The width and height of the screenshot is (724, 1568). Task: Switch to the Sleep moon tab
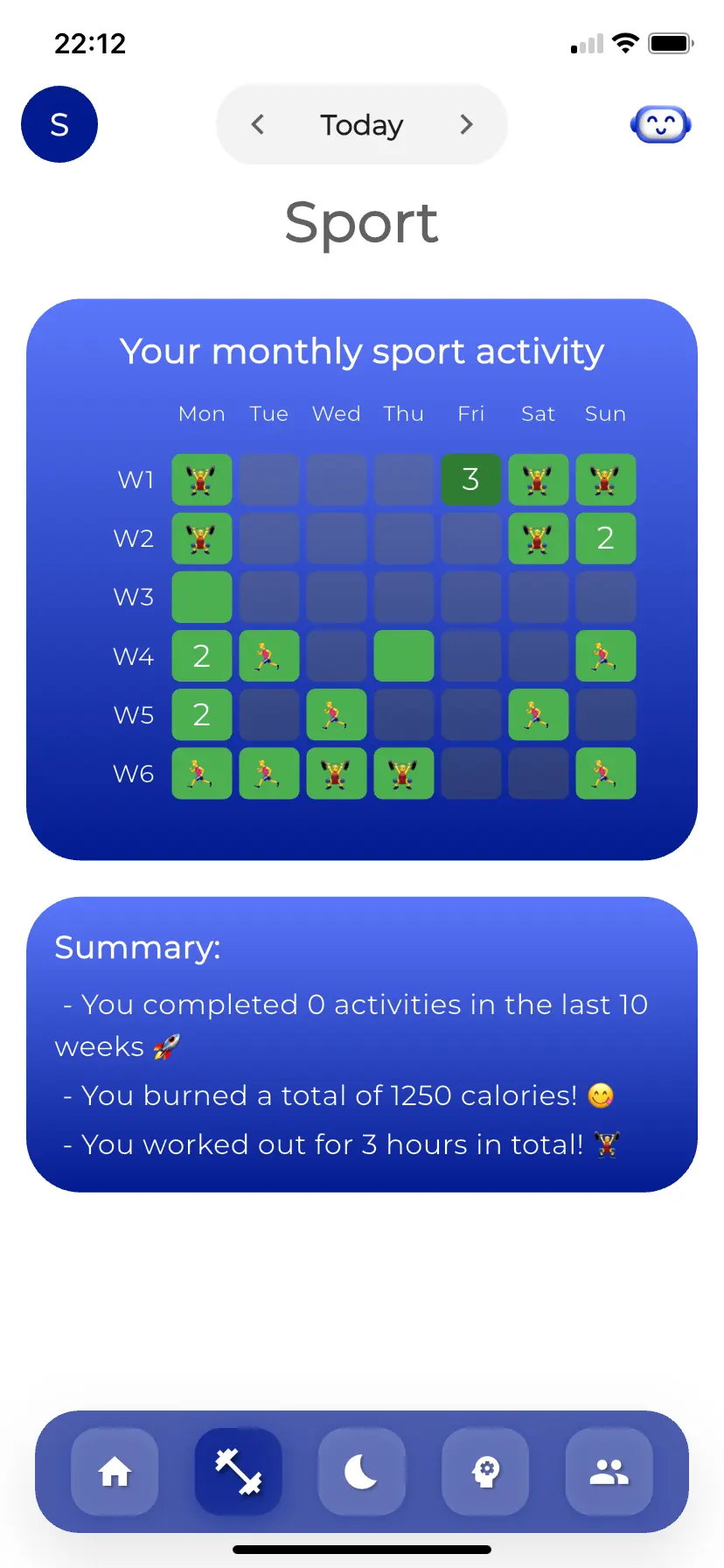pyautogui.click(x=362, y=1472)
